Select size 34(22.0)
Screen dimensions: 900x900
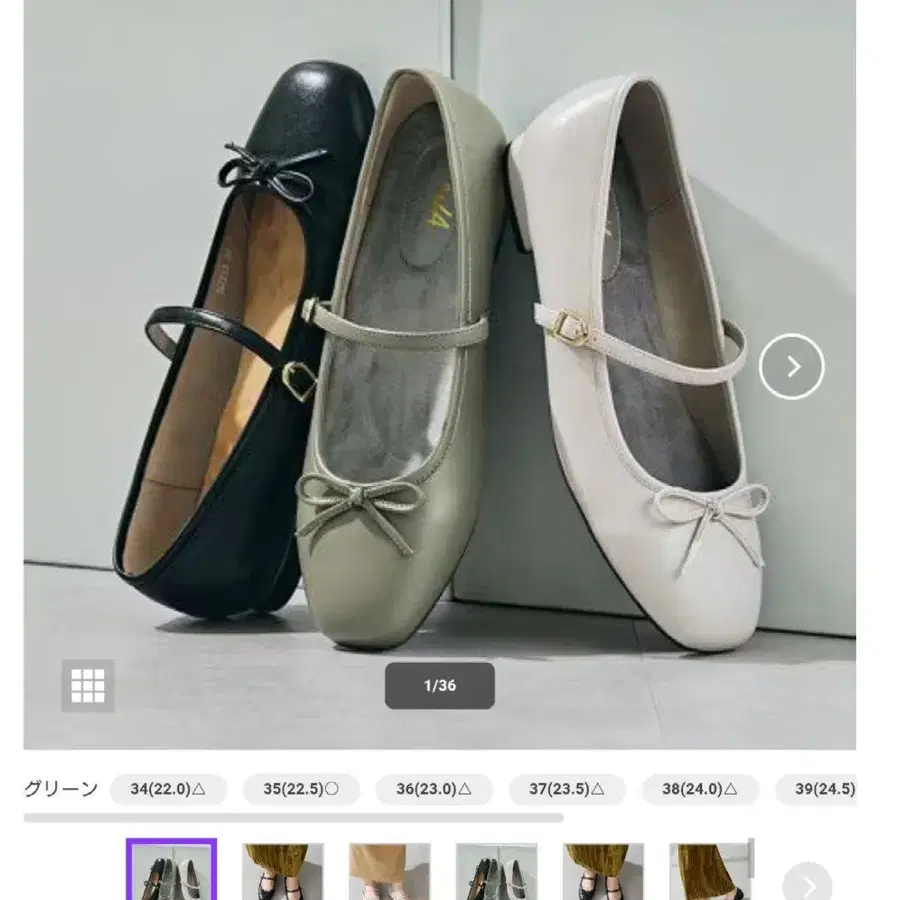pos(168,789)
